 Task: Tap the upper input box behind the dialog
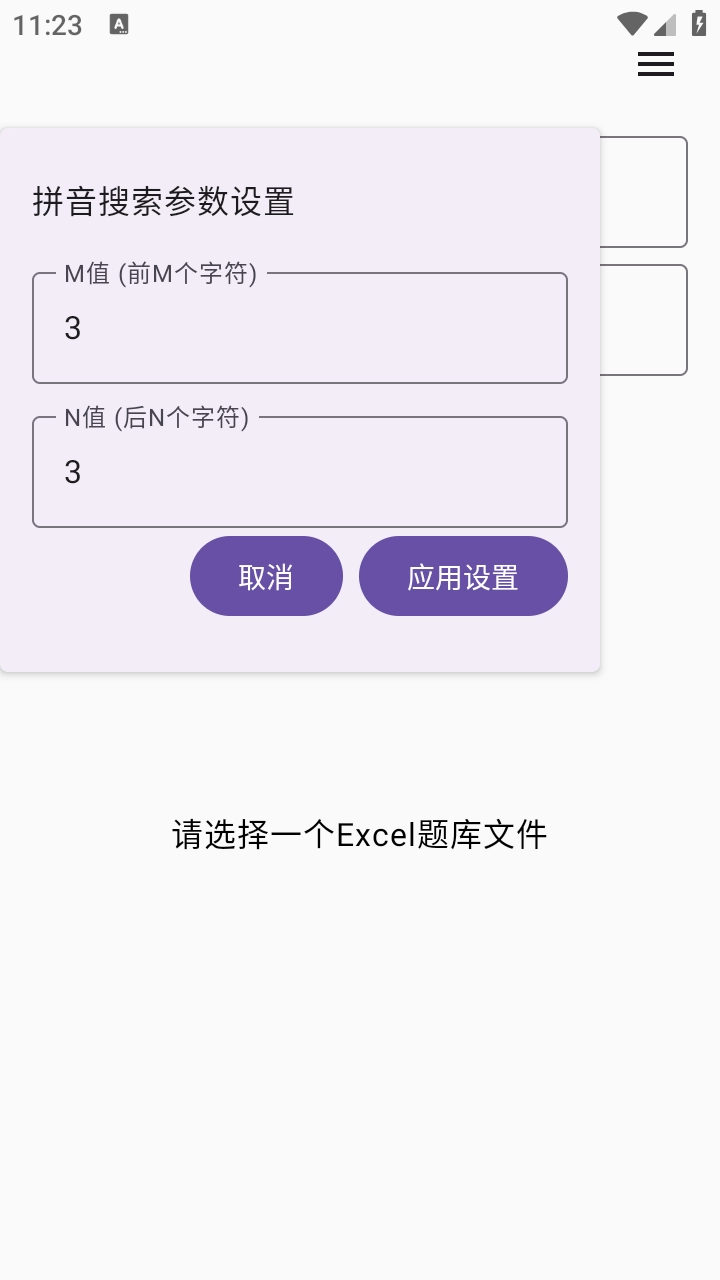click(645, 192)
